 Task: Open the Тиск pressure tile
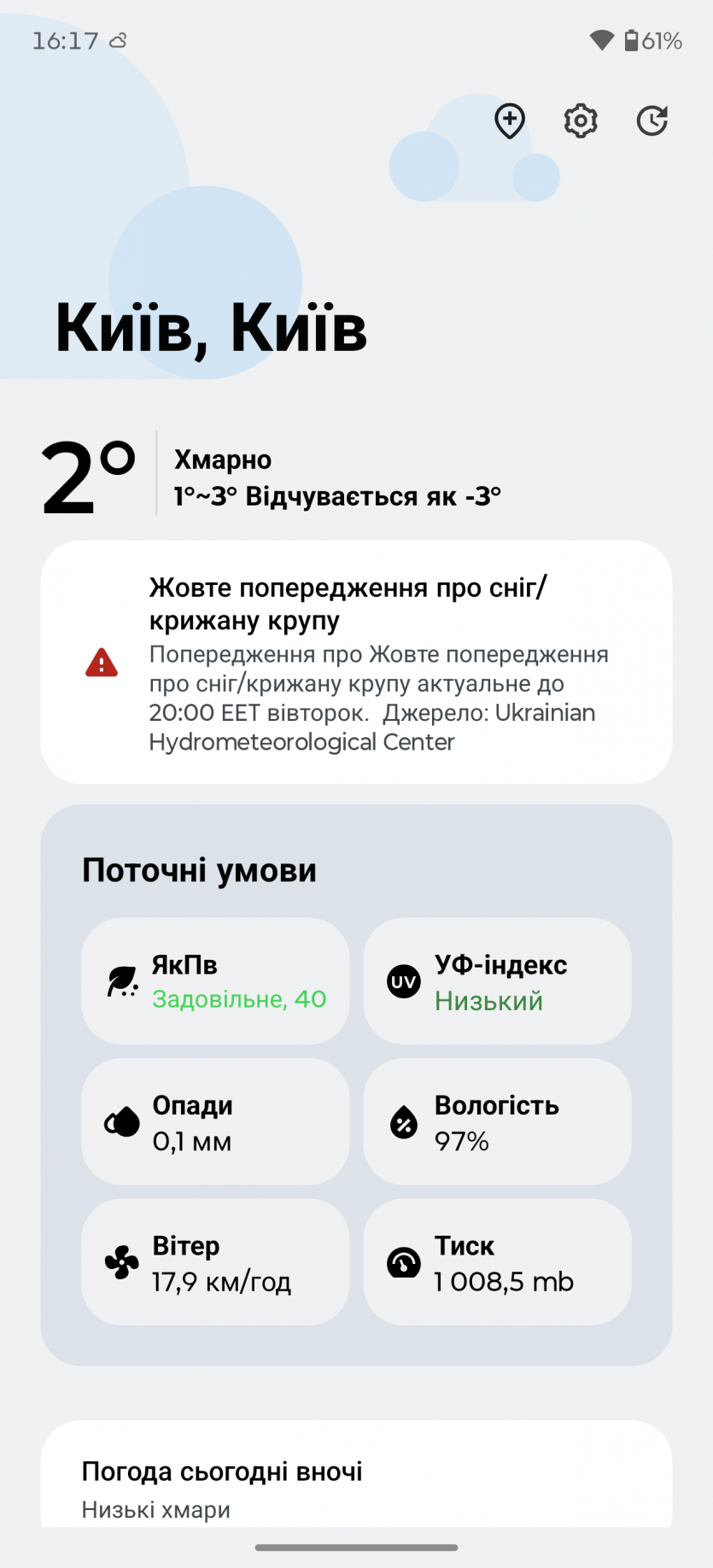click(x=497, y=1261)
